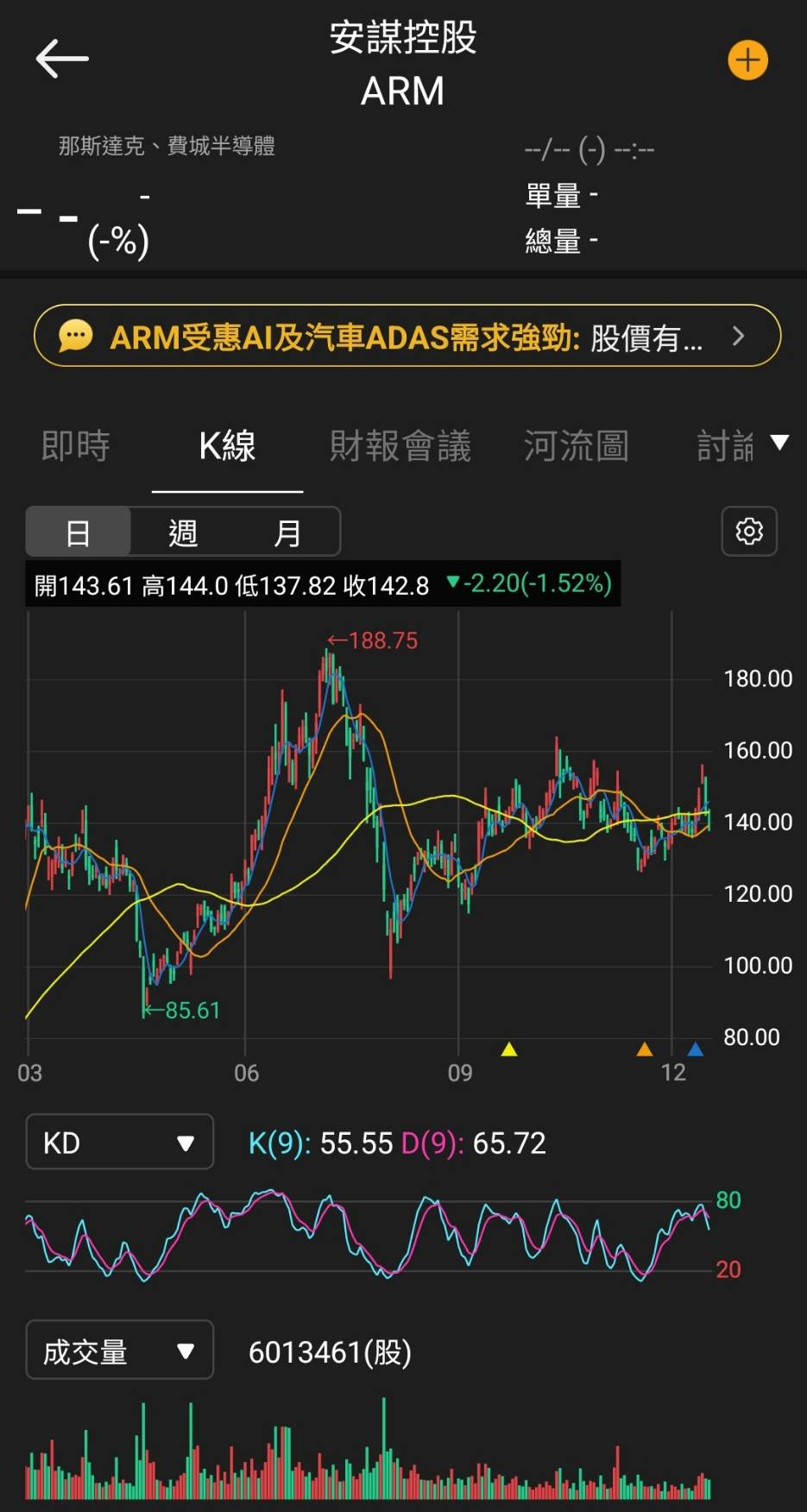Switch chart to 週 weekly view
Viewport: 807px width, 1512px height.
[182, 532]
